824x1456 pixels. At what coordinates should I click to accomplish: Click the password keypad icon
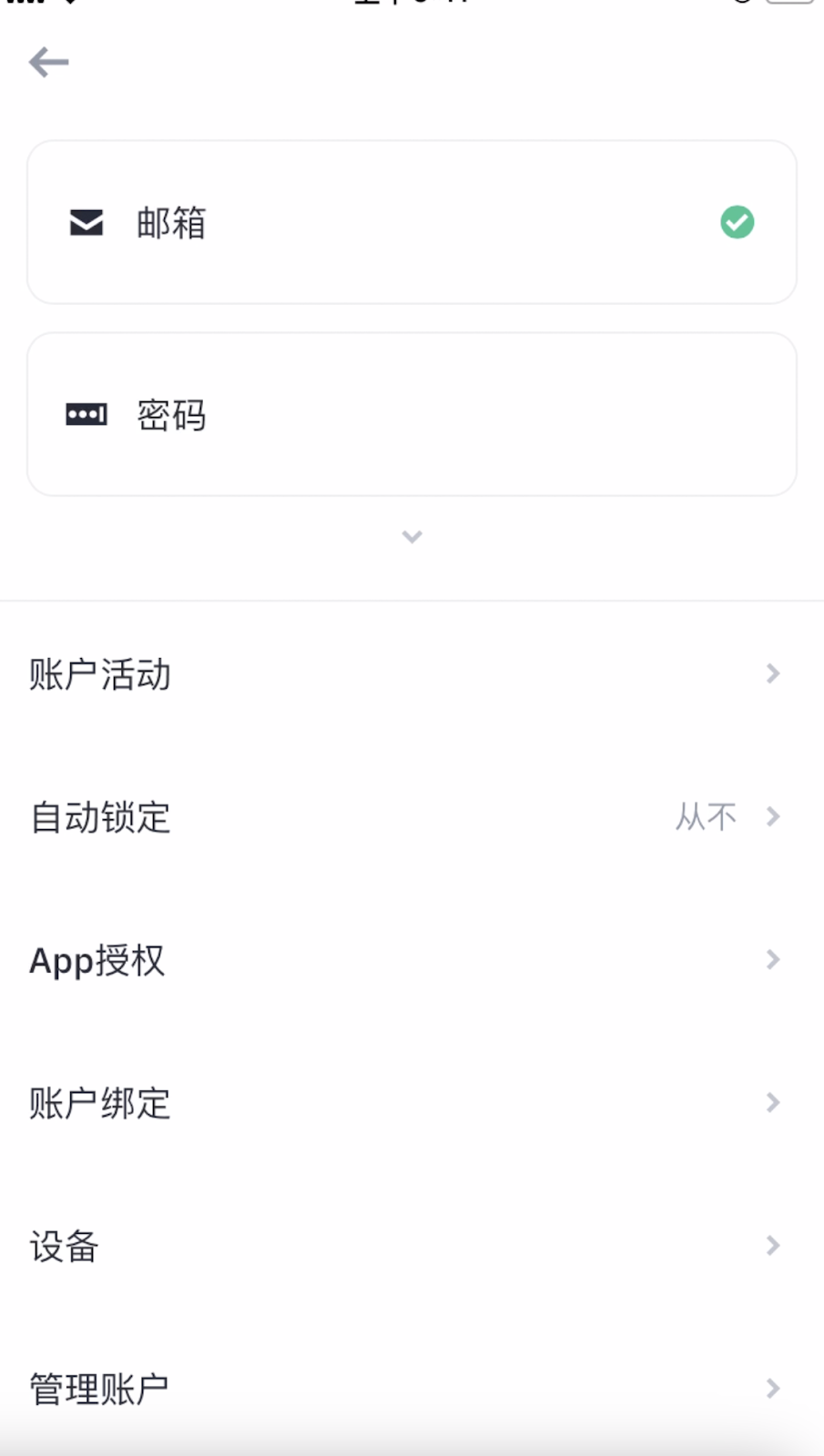(85, 414)
